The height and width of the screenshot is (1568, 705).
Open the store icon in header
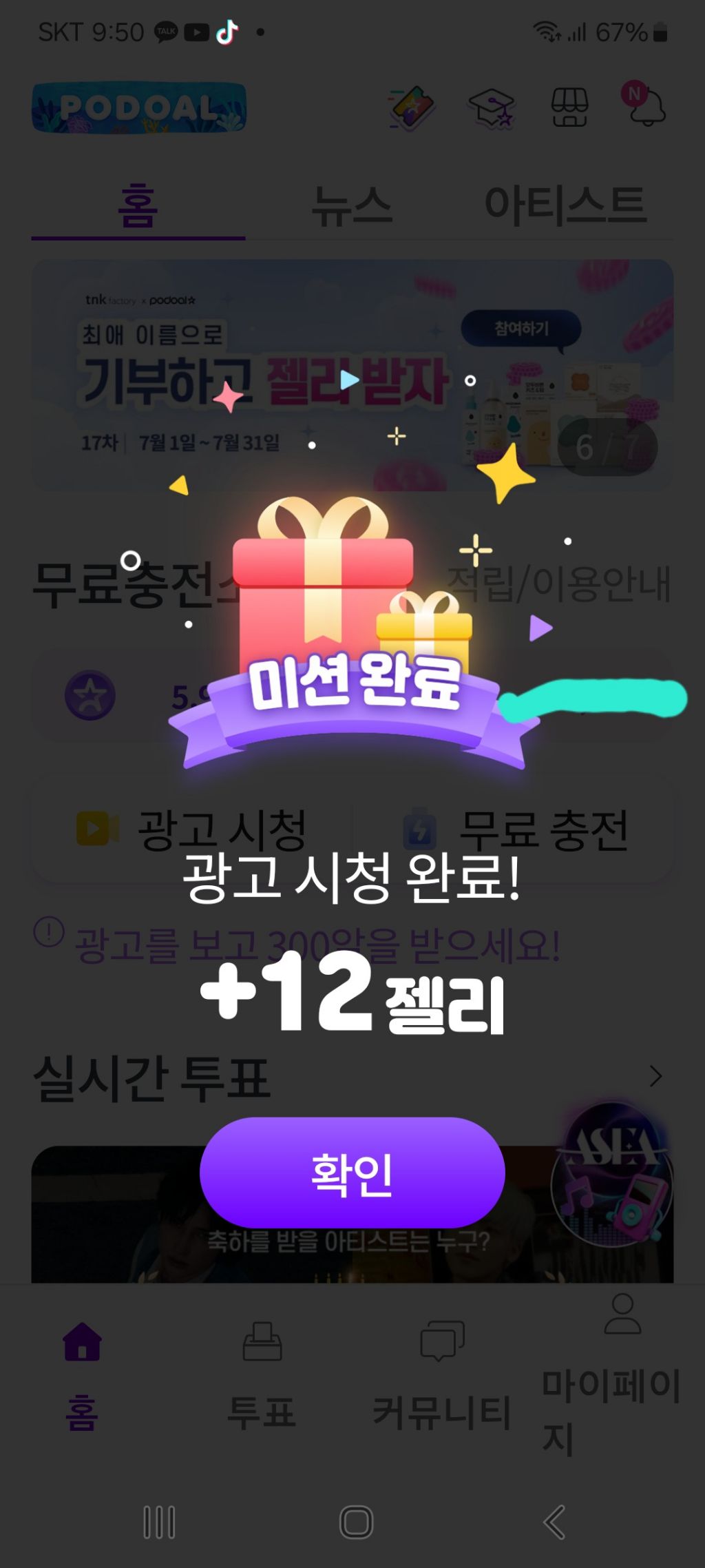pos(569,107)
